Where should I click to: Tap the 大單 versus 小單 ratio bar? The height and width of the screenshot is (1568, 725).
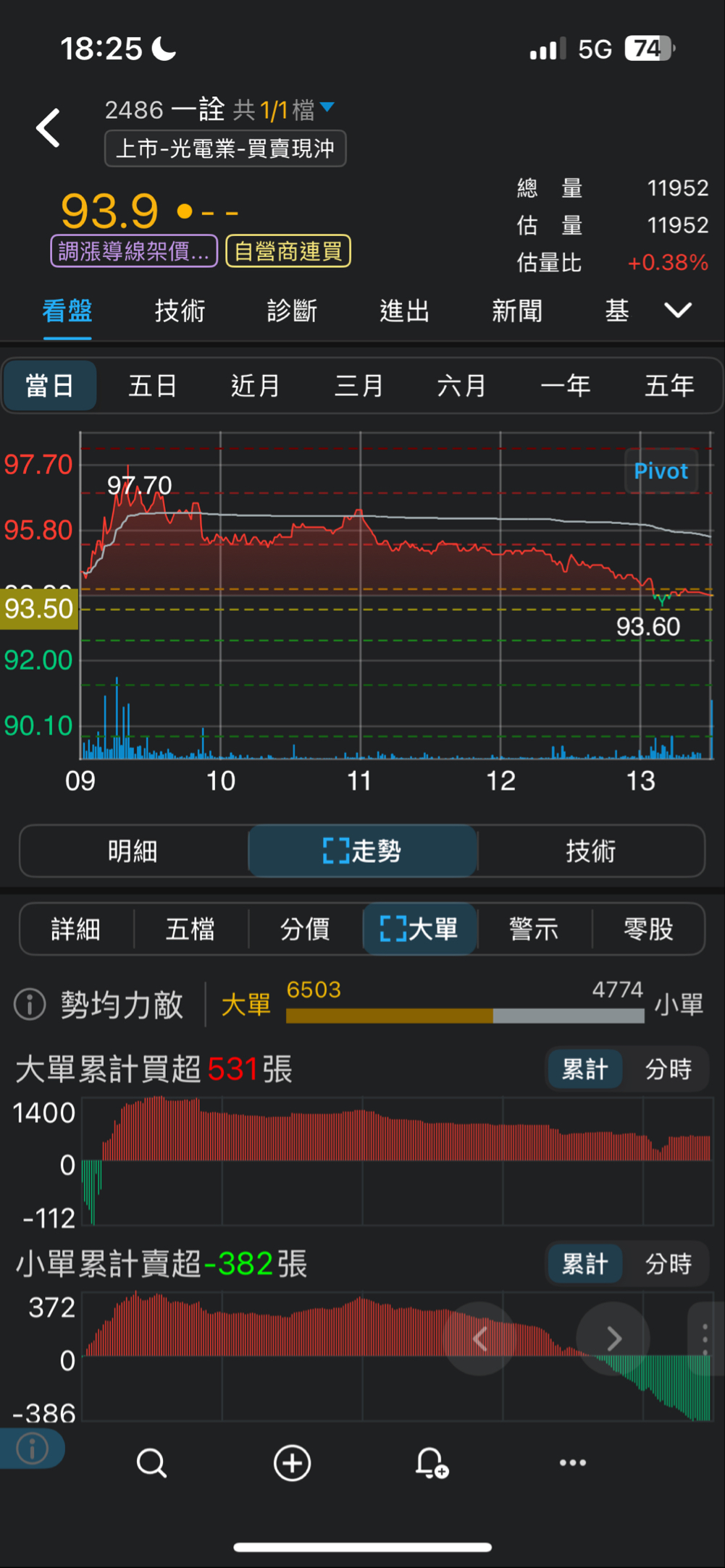click(x=465, y=1015)
